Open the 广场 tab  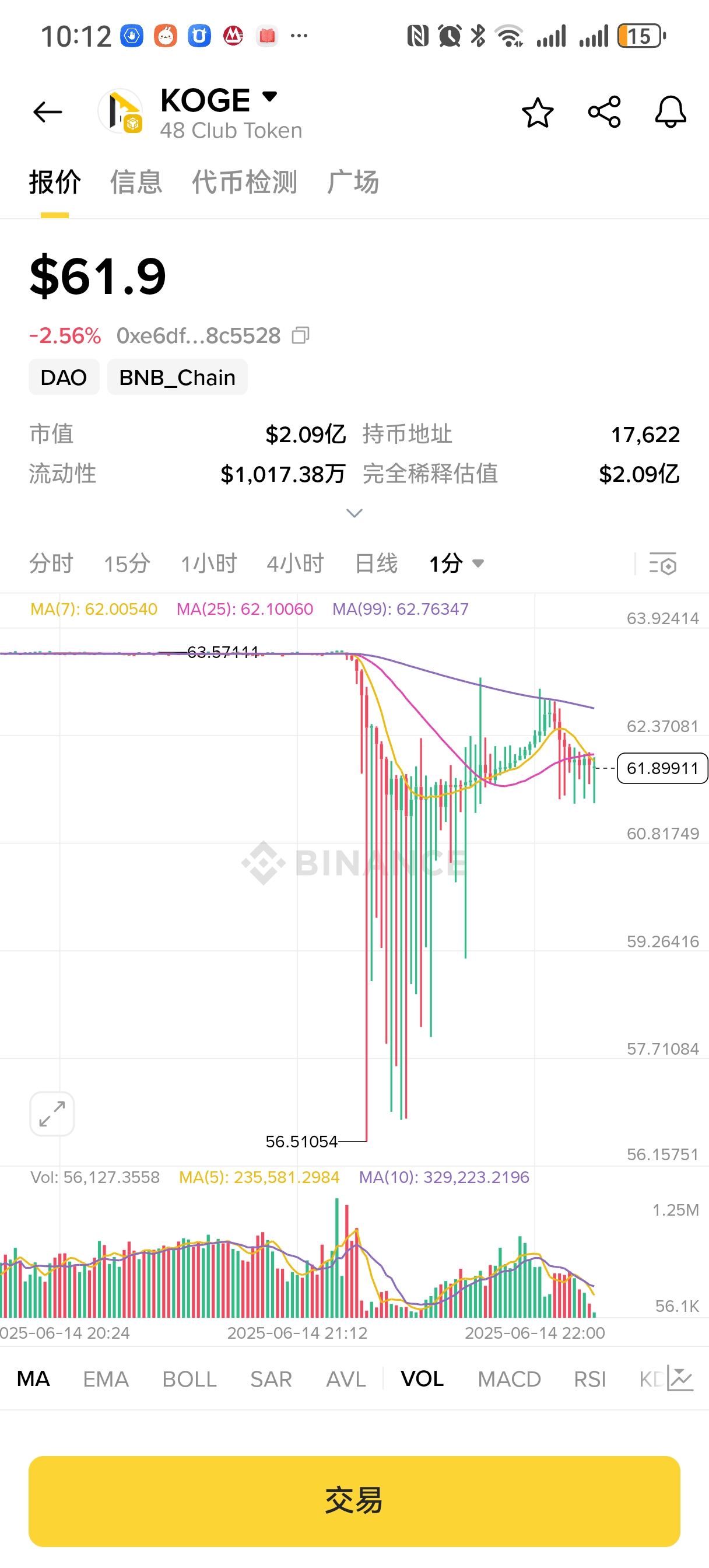tap(353, 182)
